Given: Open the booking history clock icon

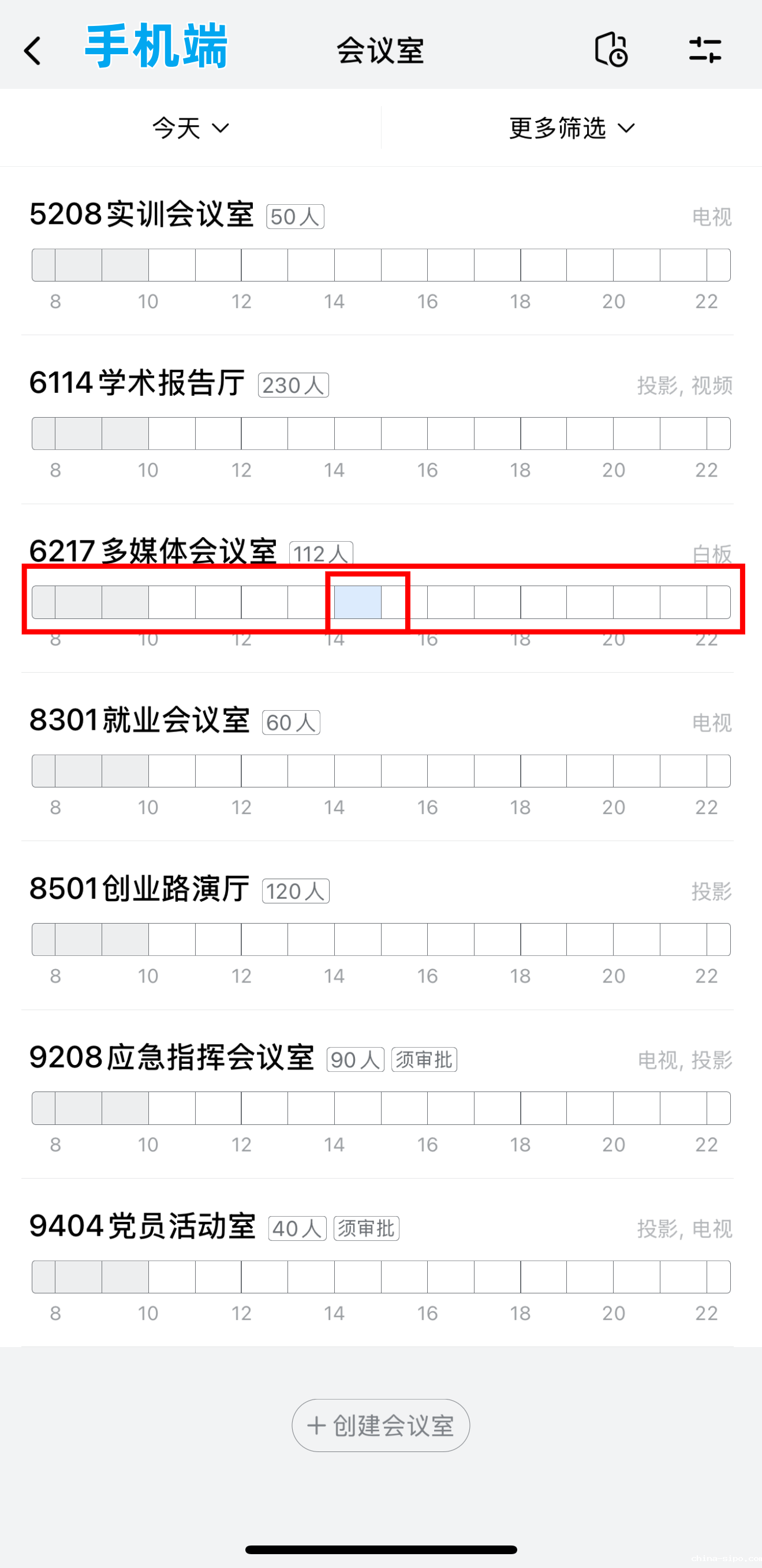Looking at the screenshot, I should pos(611,49).
